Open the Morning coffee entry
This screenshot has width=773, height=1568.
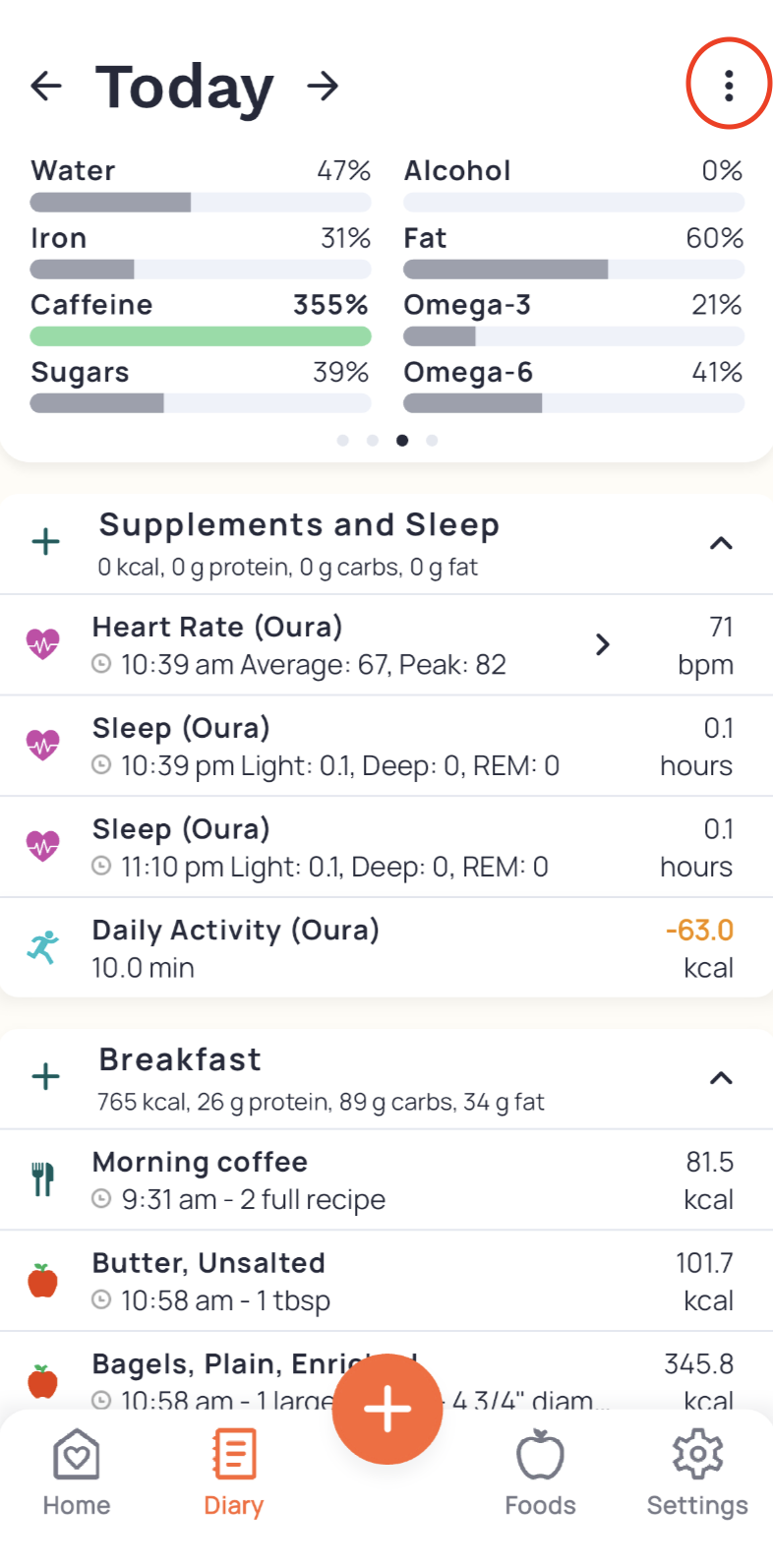click(x=344, y=1180)
